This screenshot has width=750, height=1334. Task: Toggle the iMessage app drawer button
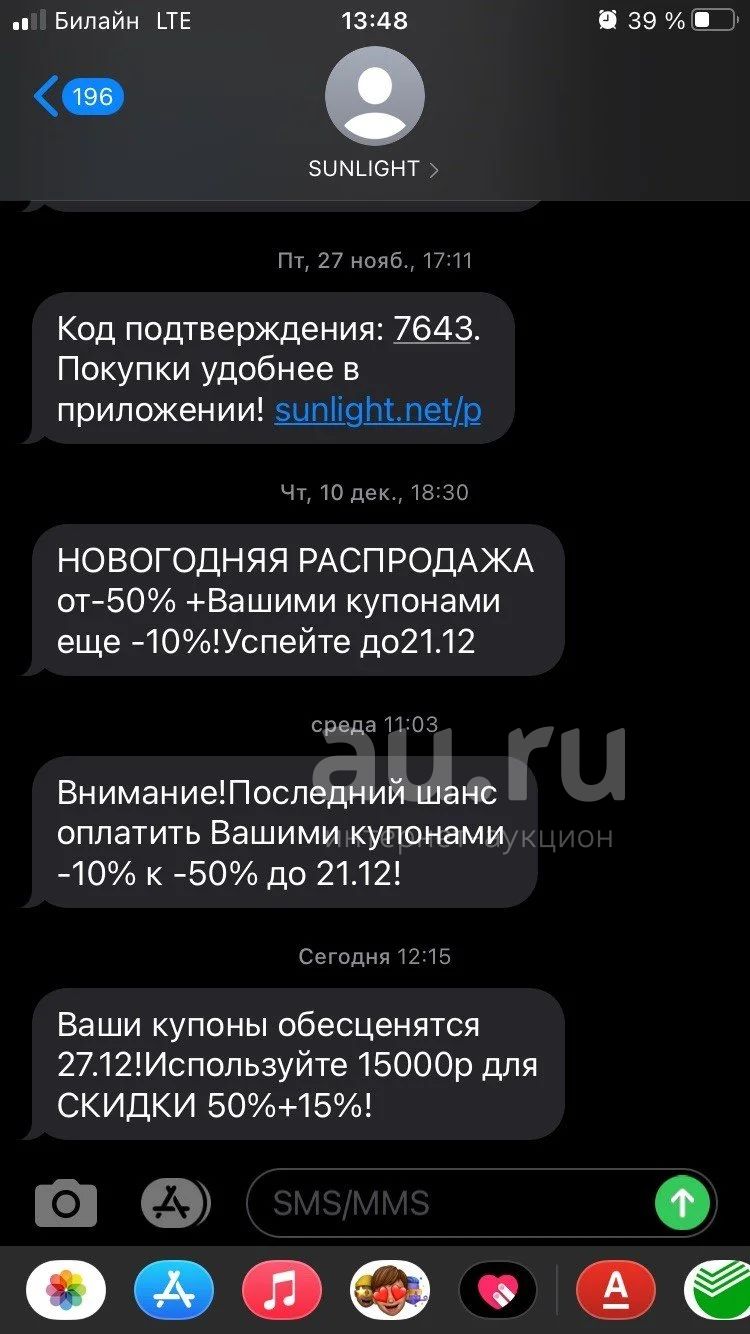tap(175, 1202)
